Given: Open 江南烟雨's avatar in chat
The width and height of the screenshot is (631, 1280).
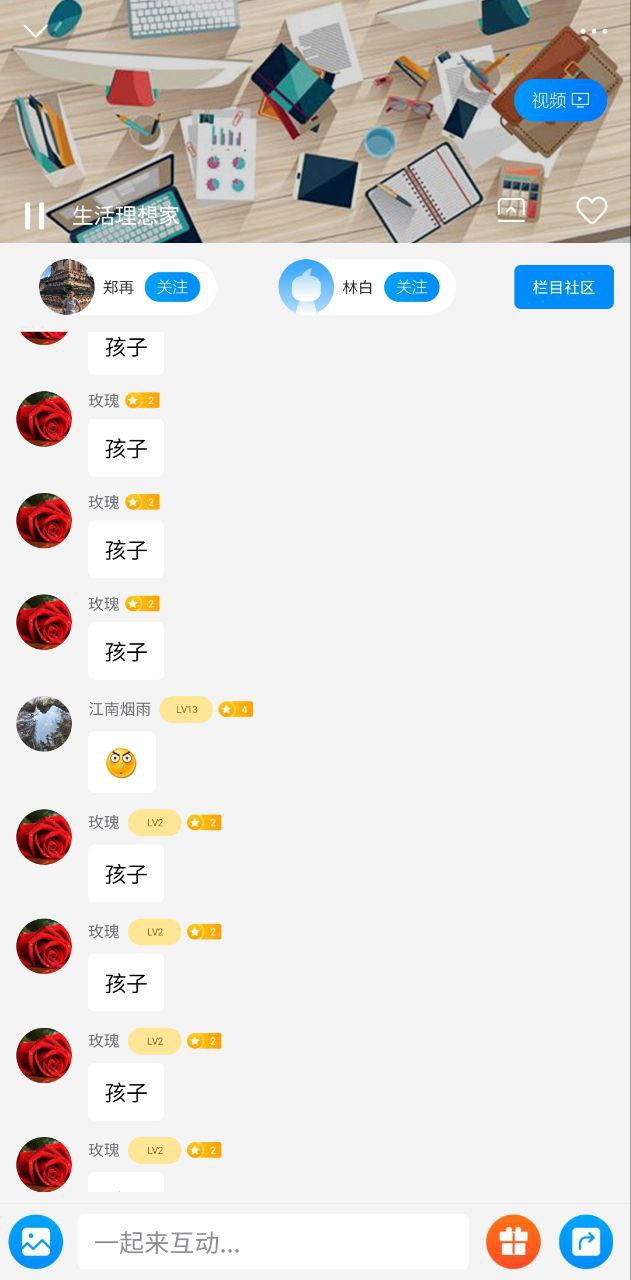Looking at the screenshot, I should click(44, 723).
